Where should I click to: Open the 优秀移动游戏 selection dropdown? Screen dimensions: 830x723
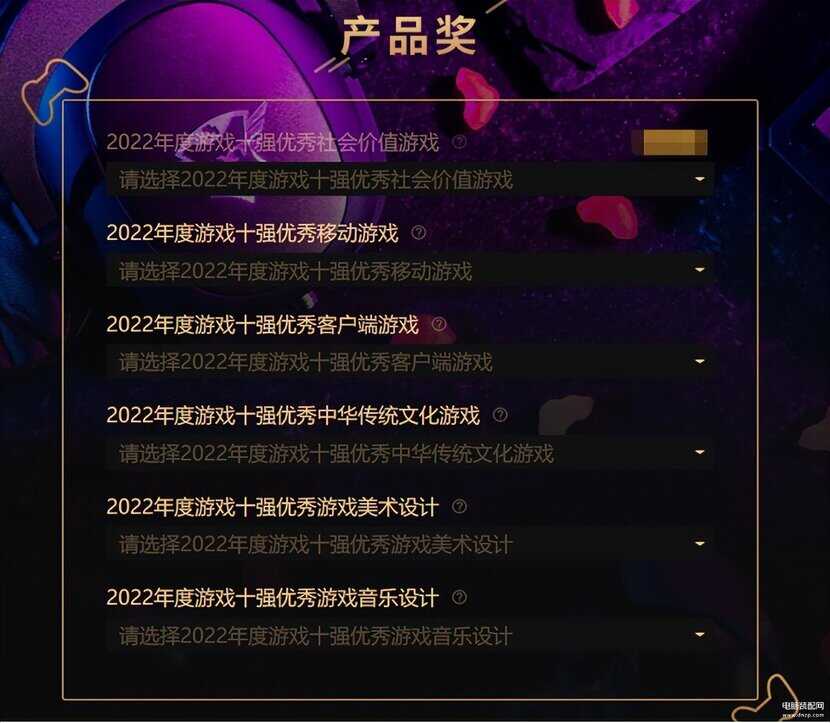coord(410,271)
